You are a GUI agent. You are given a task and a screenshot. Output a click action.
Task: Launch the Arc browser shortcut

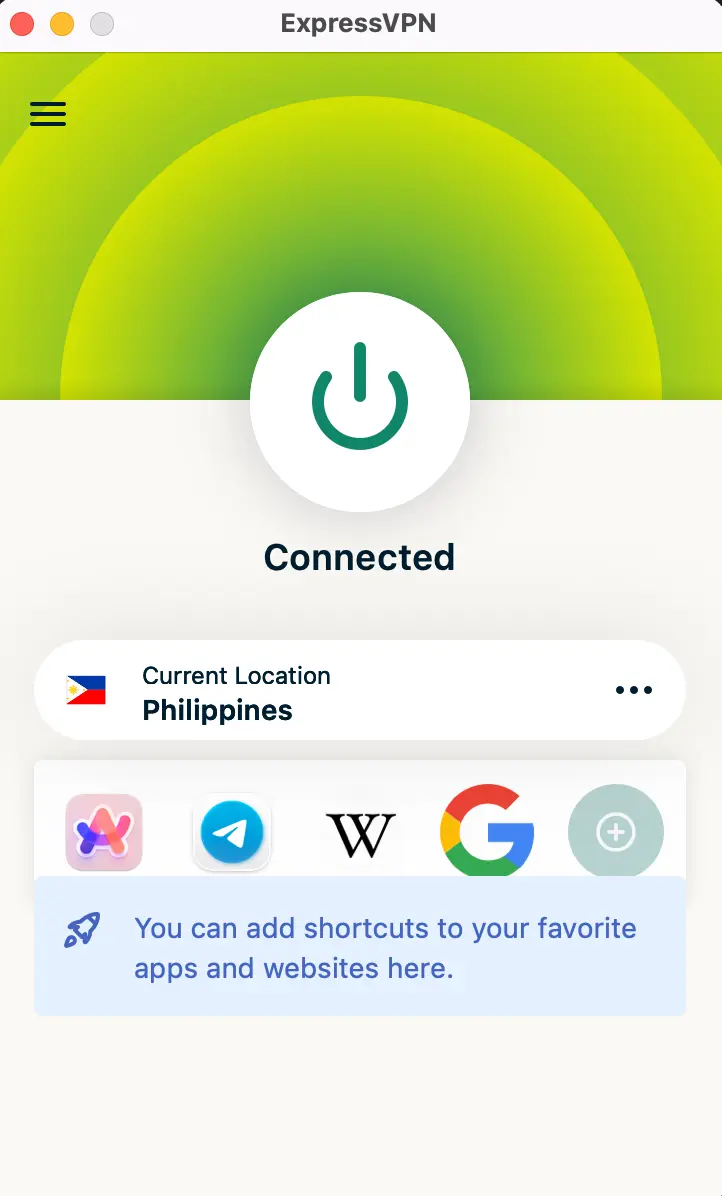(x=104, y=832)
